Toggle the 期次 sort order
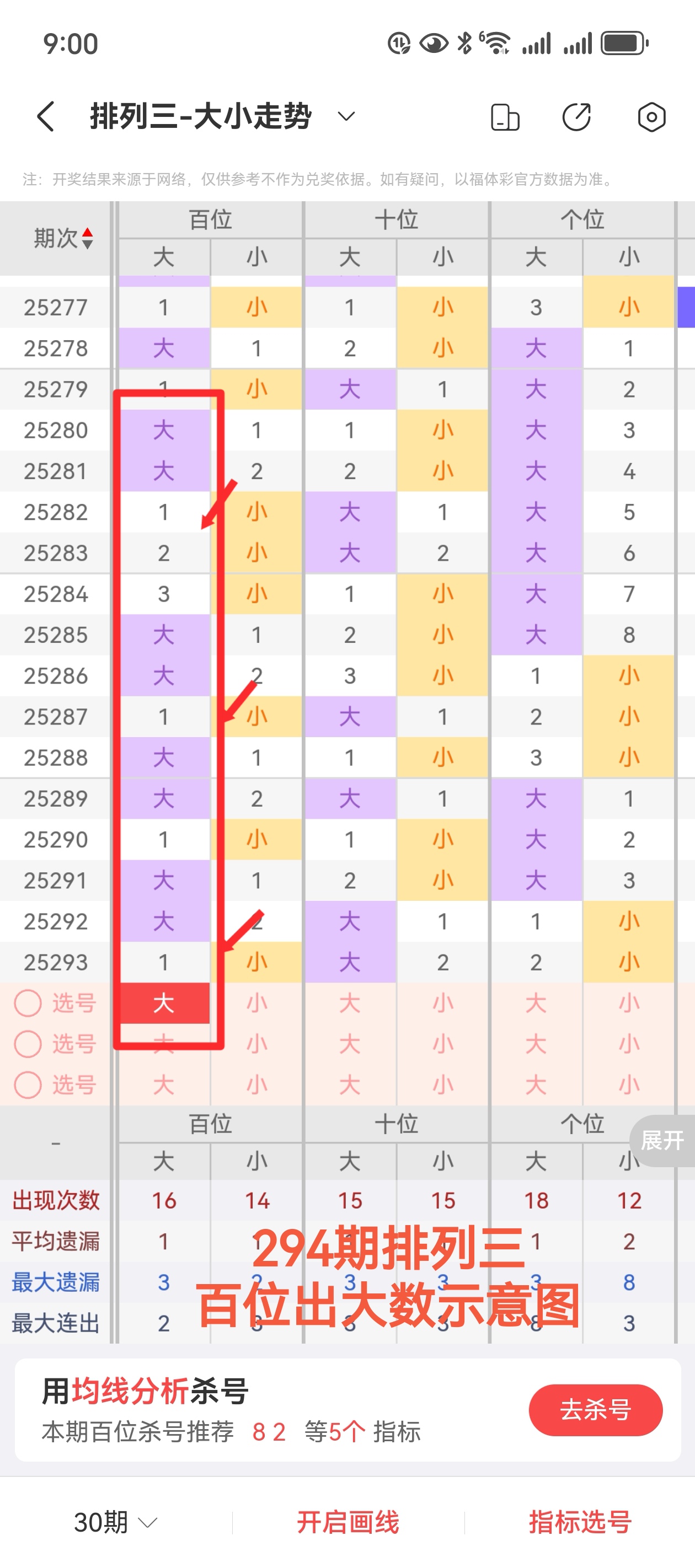Viewport: 695px width, 1568px height. [x=63, y=238]
